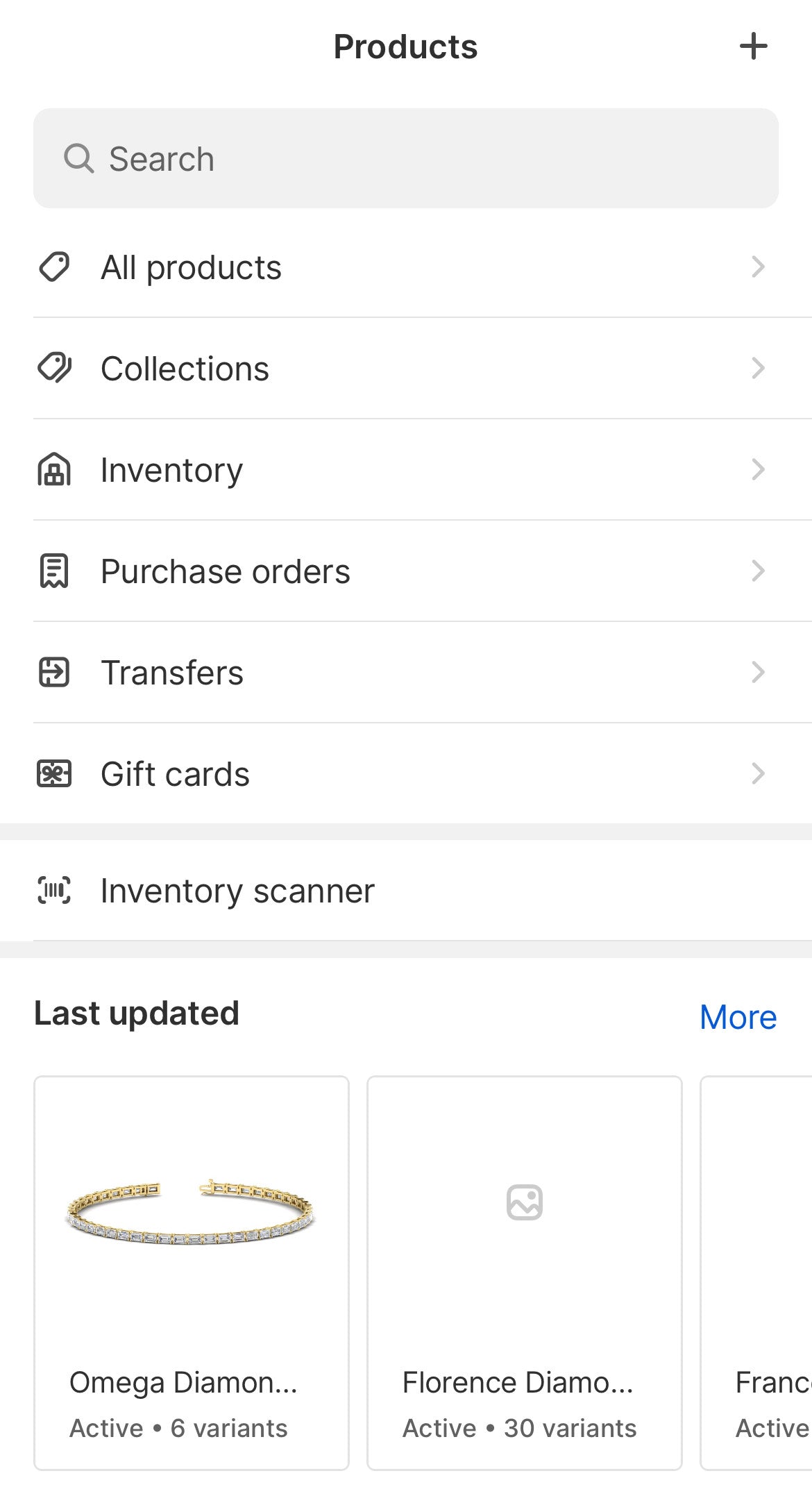Tap the More link in Last updated
This screenshot has width=812, height=1487.
pos(738,1017)
